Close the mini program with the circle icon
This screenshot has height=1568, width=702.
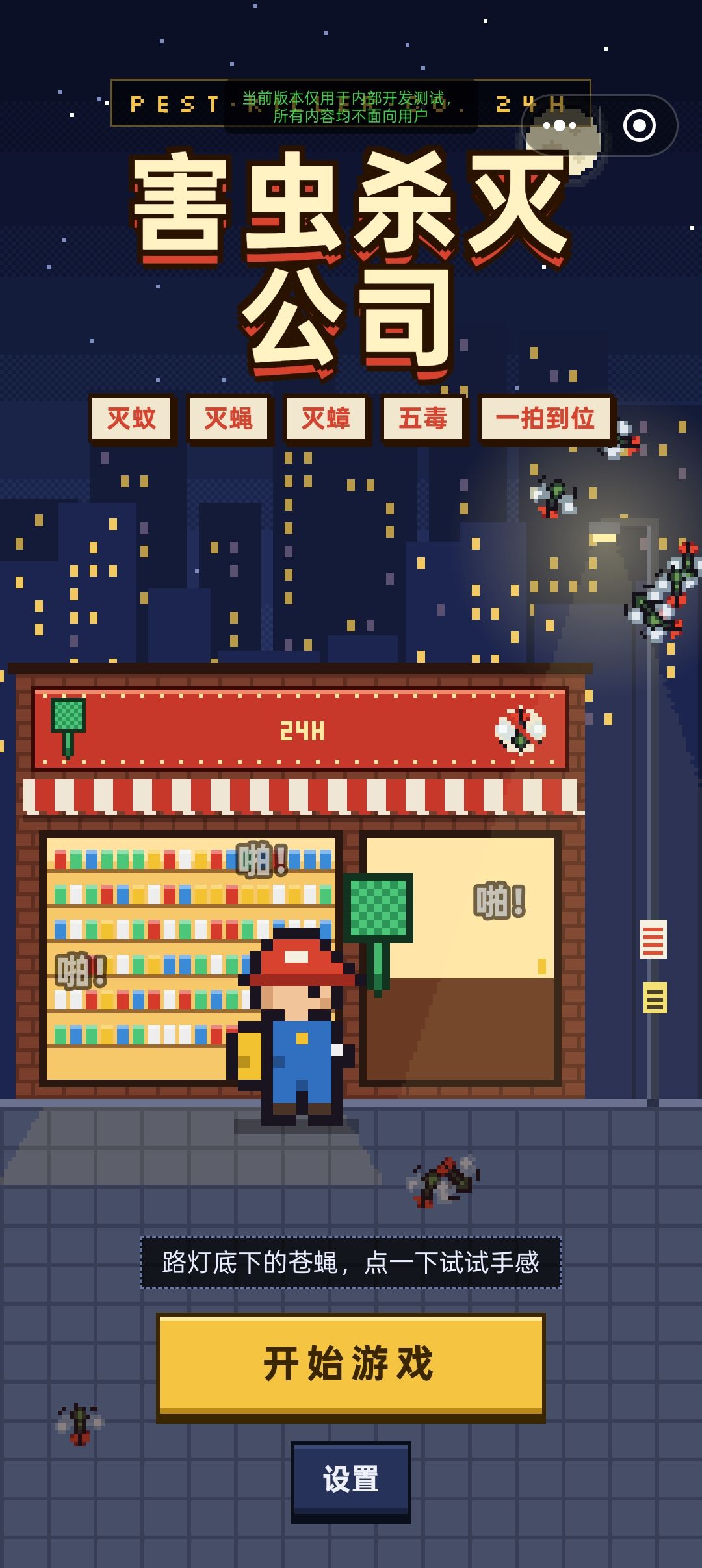(x=639, y=125)
